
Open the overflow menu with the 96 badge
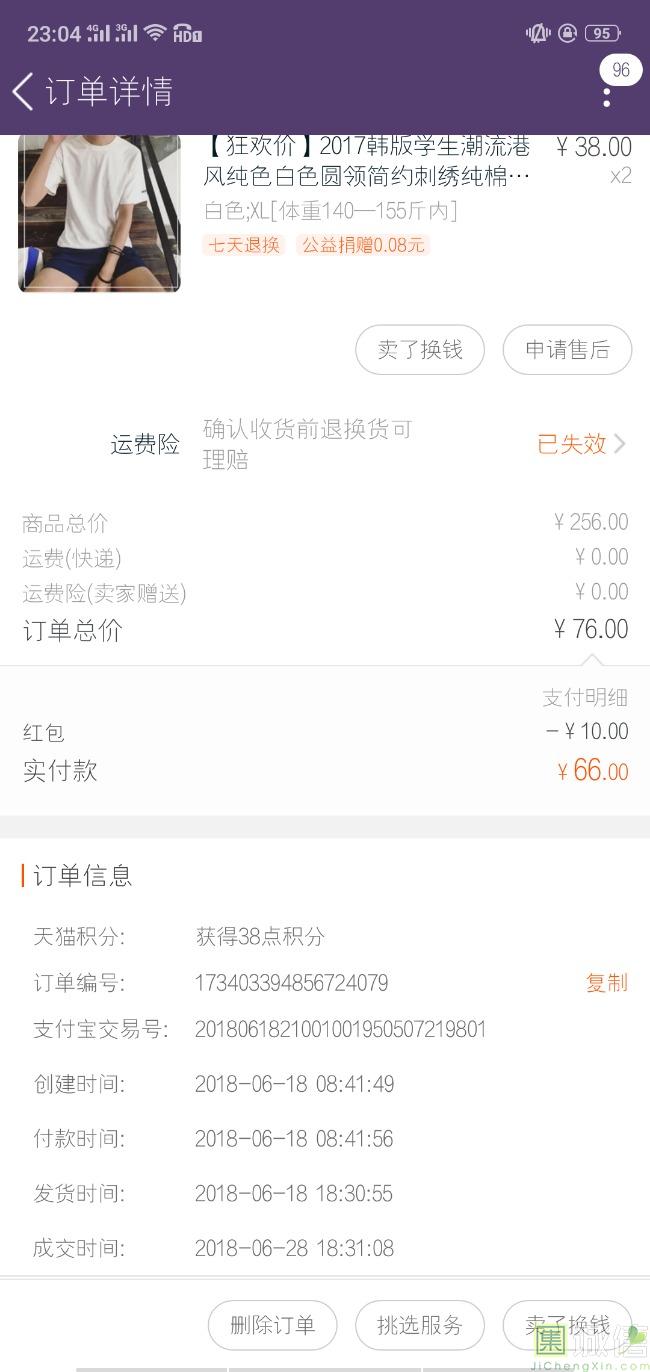tap(607, 97)
